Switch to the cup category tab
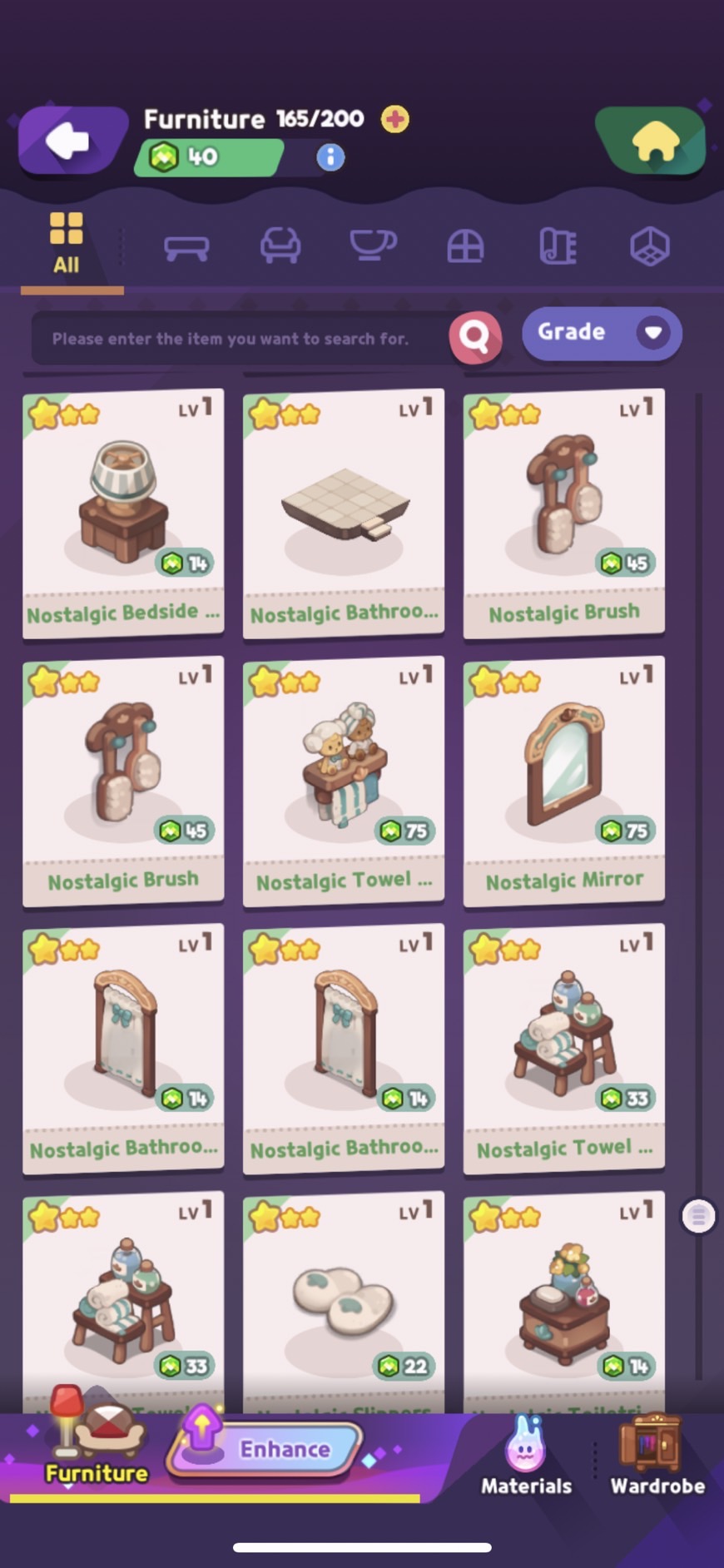724x1568 pixels. click(x=372, y=246)
